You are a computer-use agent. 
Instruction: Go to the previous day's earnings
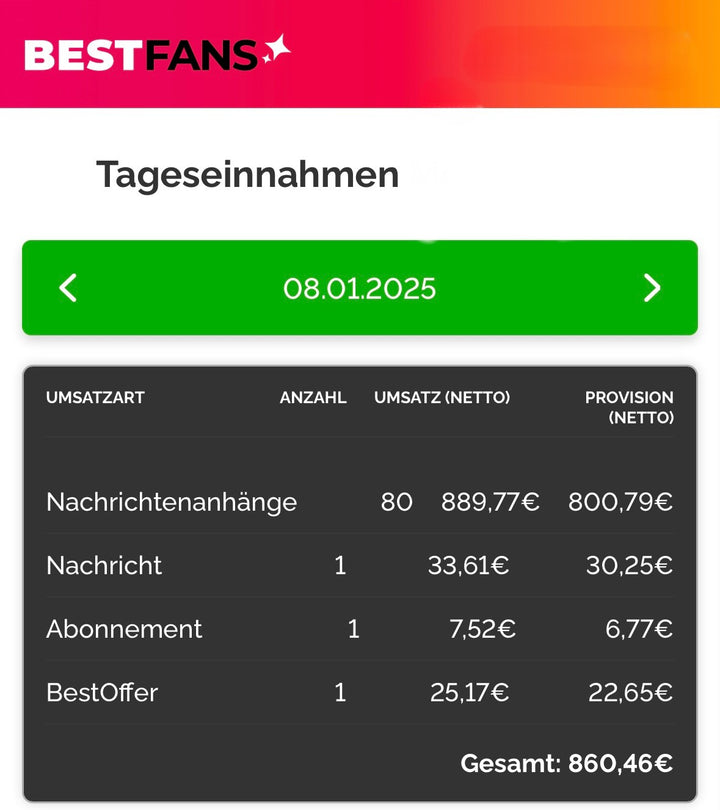[x=68, y=289]
